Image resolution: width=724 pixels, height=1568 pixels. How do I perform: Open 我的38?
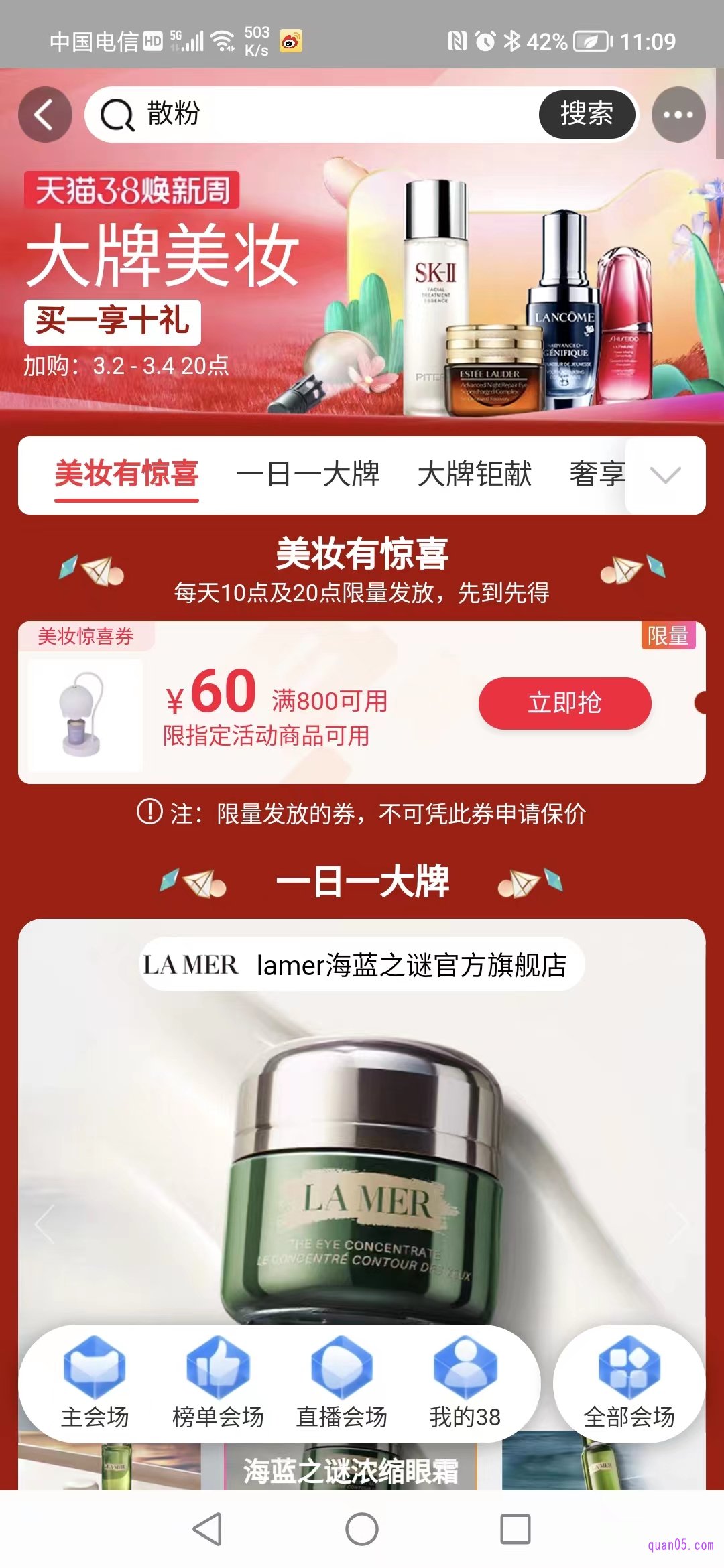click(465, 1384)
